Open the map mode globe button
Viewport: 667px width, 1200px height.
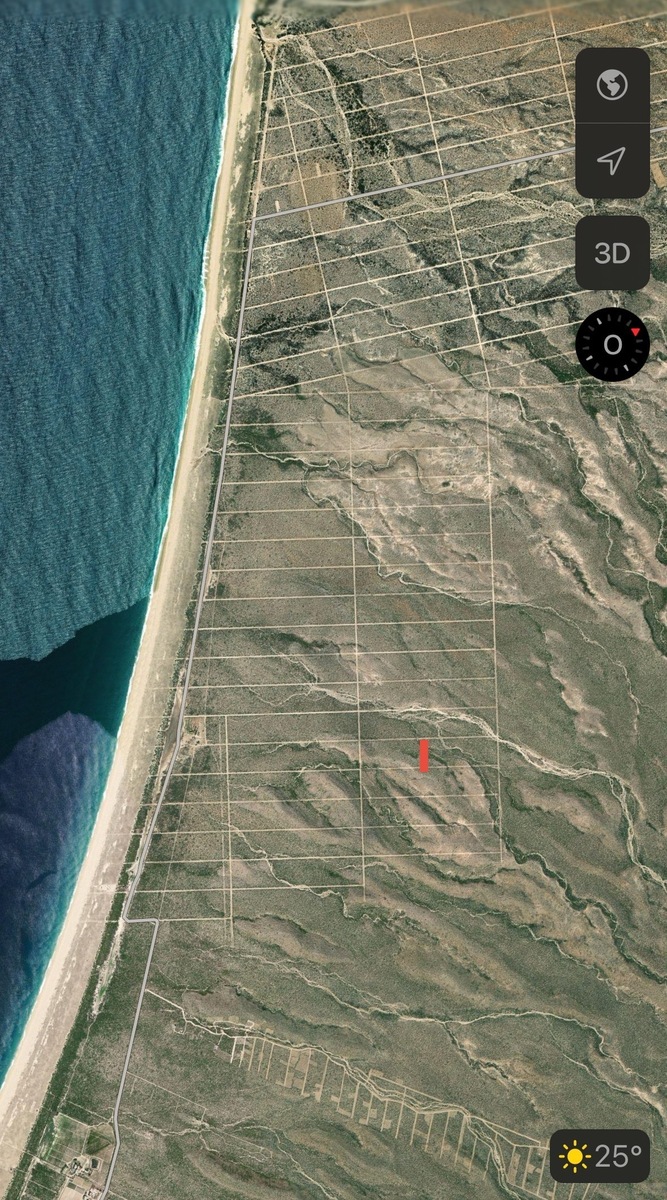click(612, 86)
